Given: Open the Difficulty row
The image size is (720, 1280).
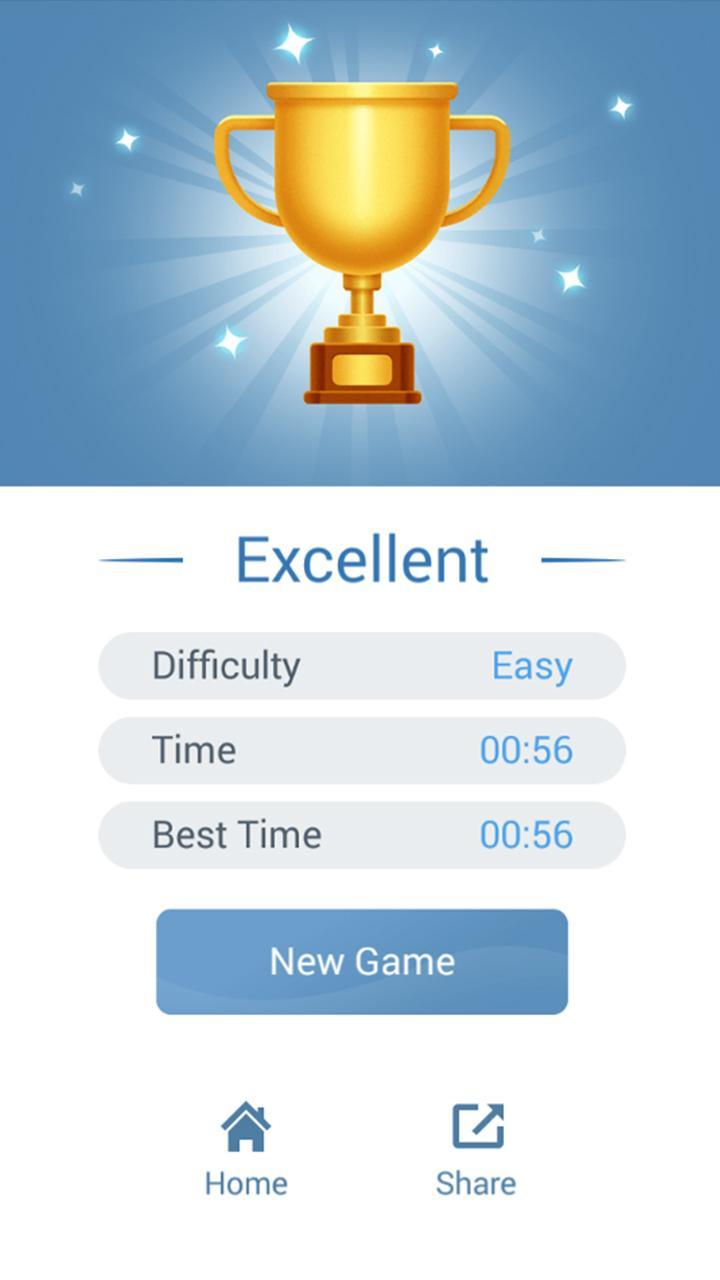Looking at the screenshot, I should [360, 664].
